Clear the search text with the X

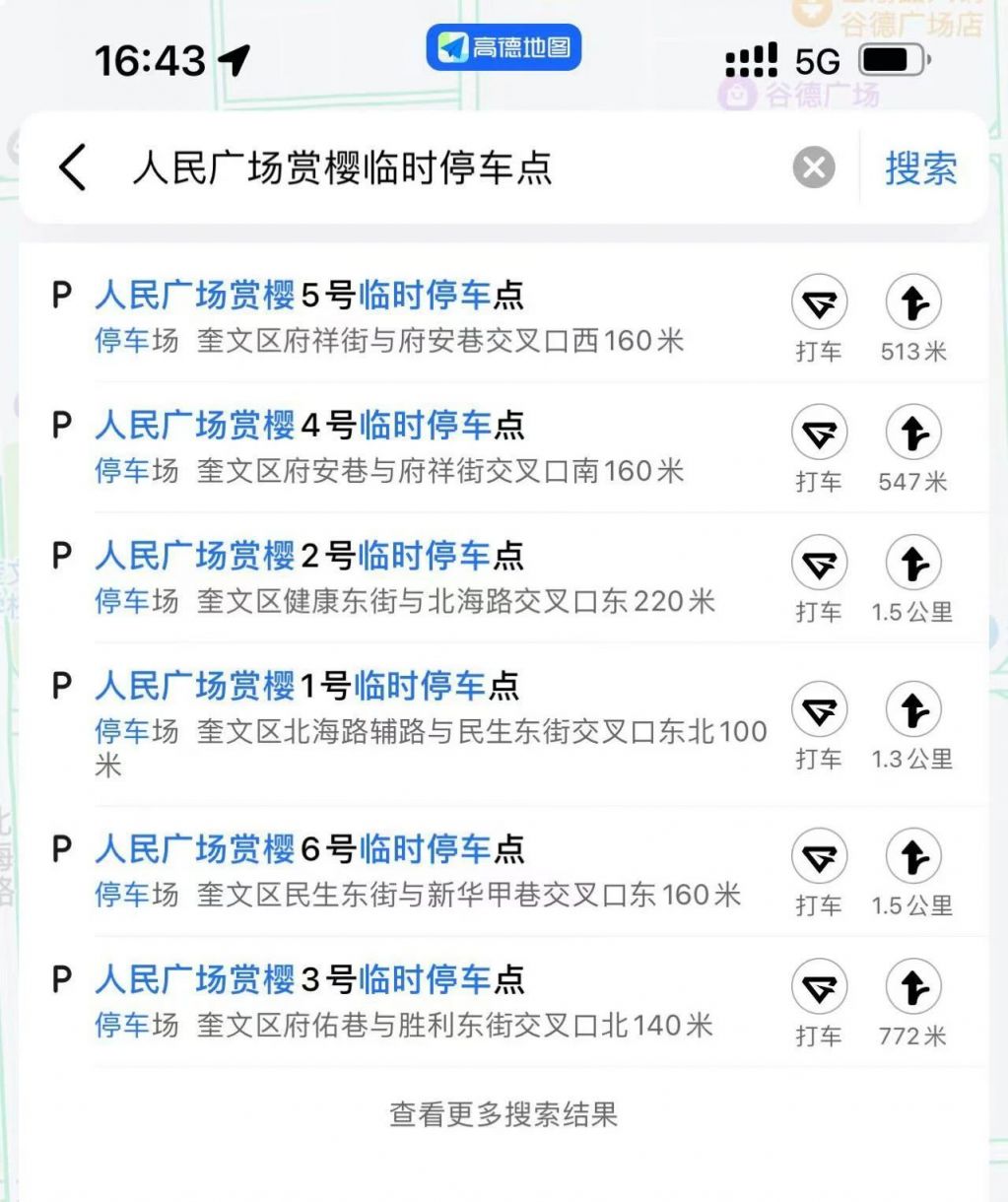(x=814, y=167)
